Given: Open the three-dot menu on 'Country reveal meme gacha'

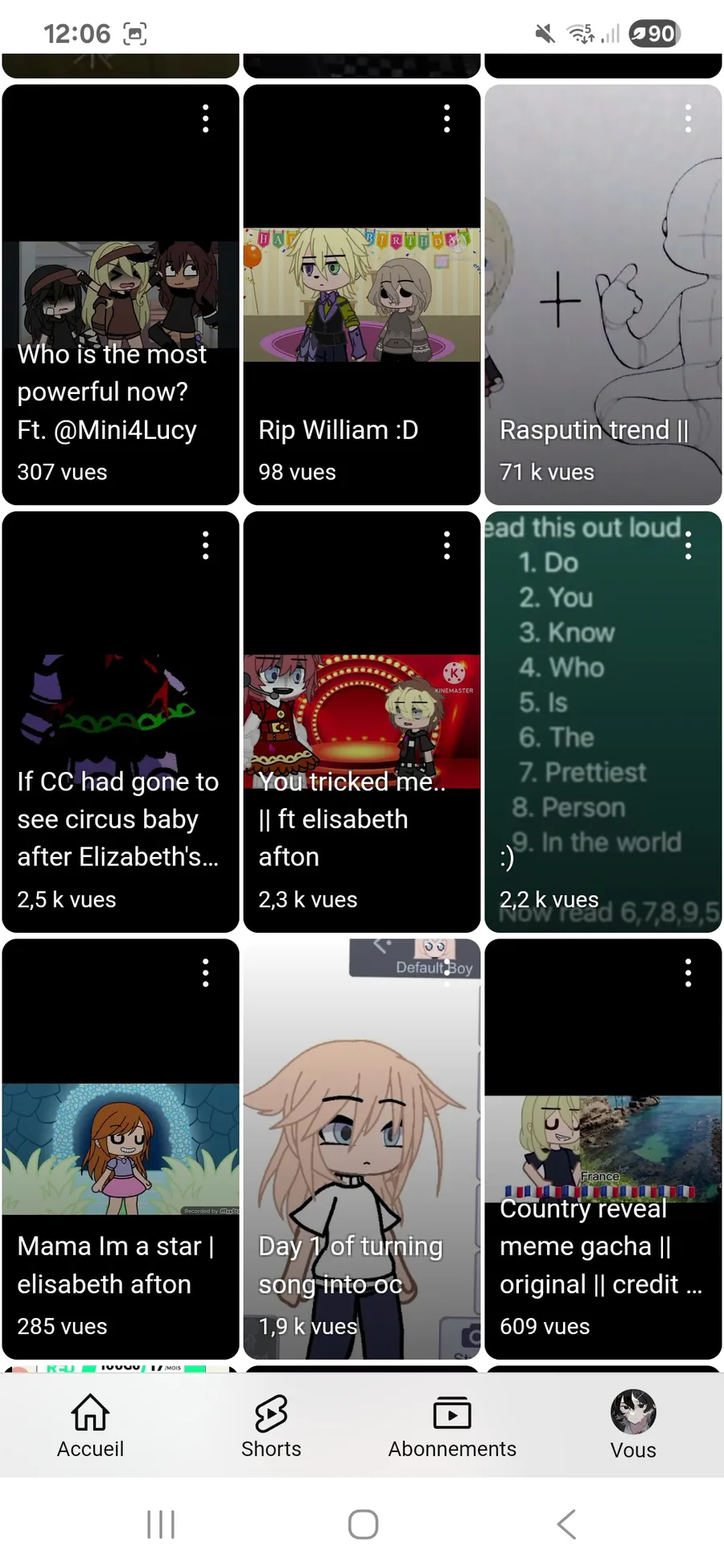Looking at the screenshot, I should click(688, 973).
